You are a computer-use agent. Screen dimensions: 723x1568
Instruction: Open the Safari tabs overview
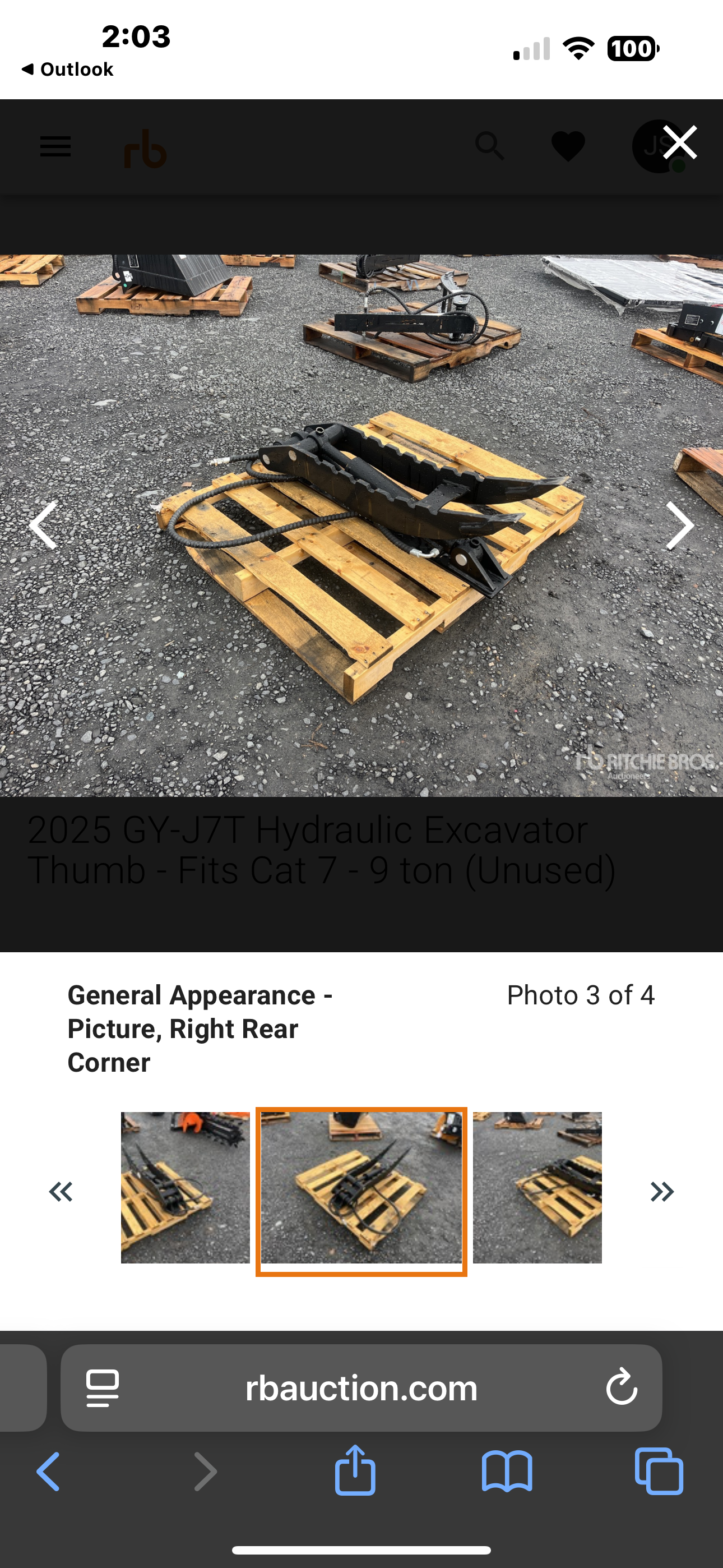(x=659, y=1471)
